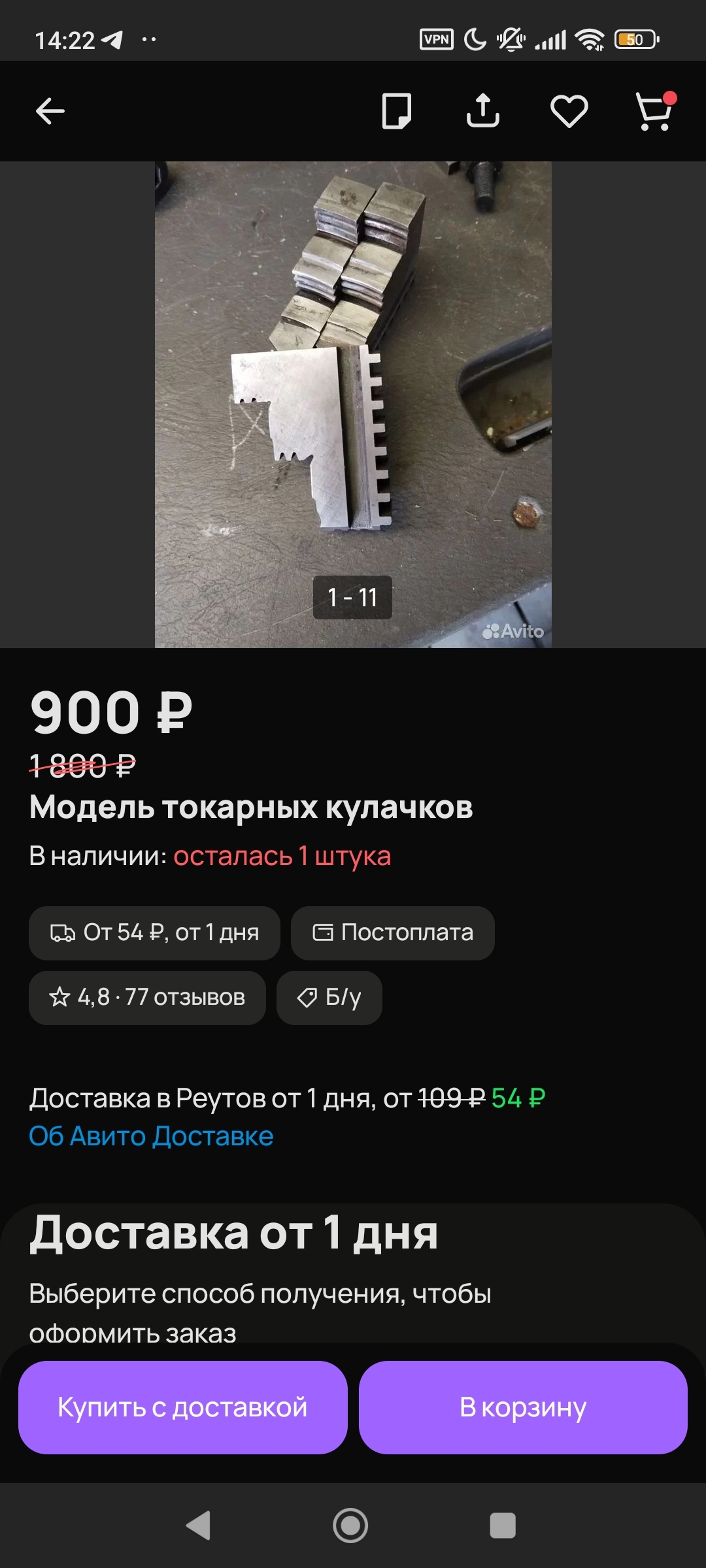
Task: Go back using the top arrow
Action: 50,111
